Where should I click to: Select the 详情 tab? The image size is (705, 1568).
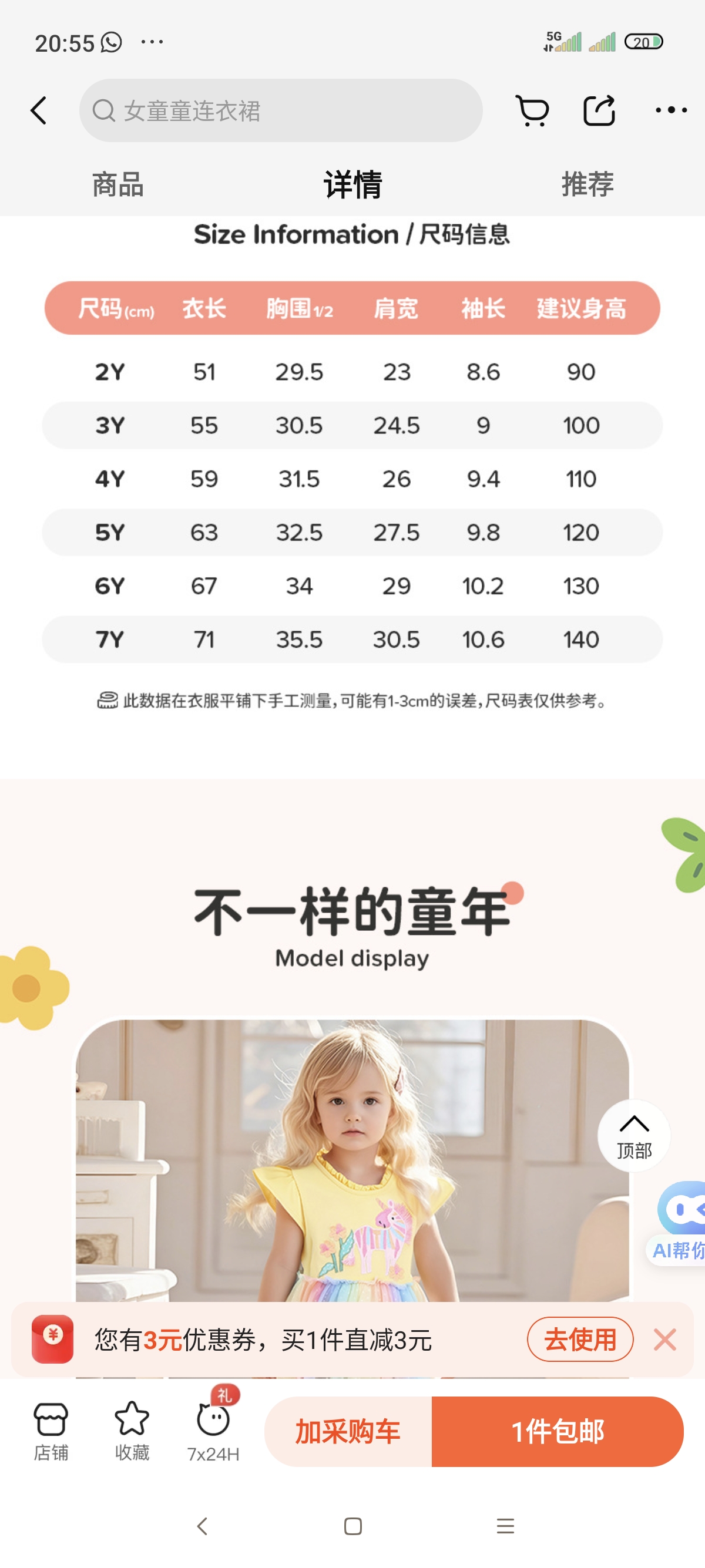point(352,184)
